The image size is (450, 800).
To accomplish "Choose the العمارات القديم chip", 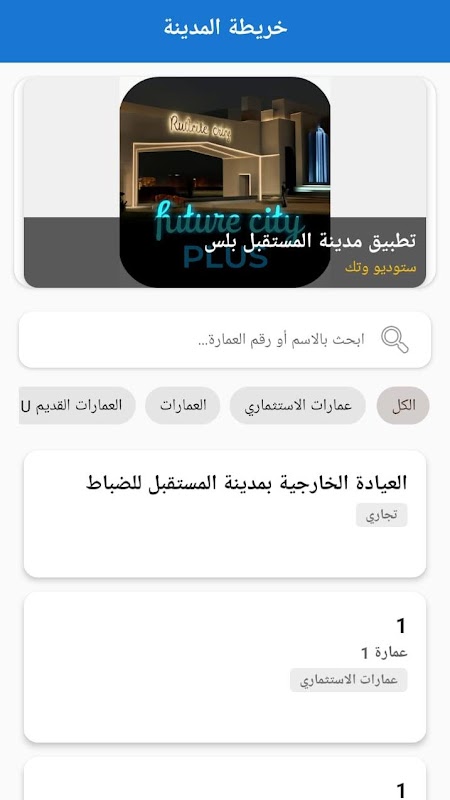I will click(77, 406).
